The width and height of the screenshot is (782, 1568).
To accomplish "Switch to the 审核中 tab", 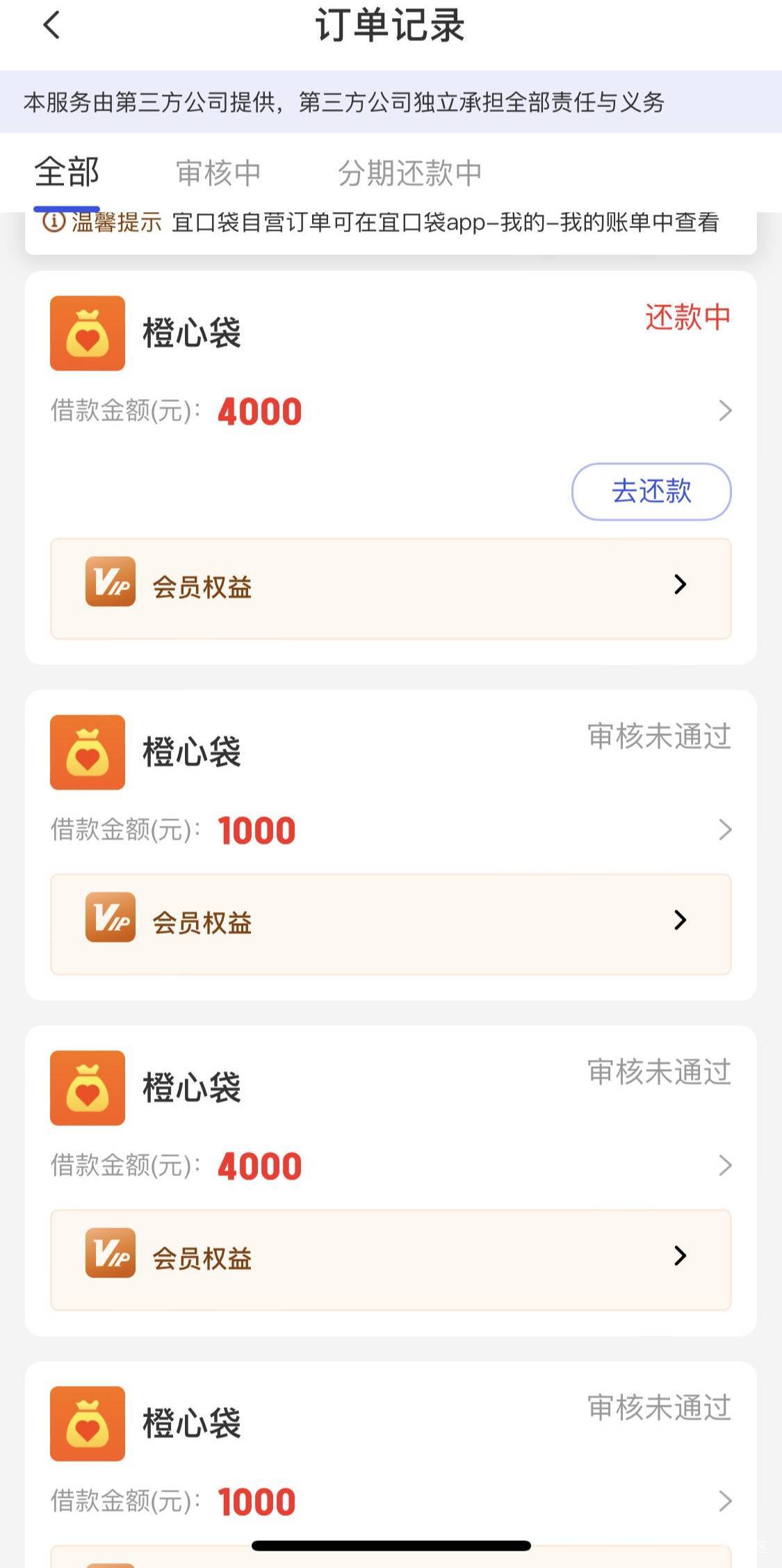I will point(218,173).
